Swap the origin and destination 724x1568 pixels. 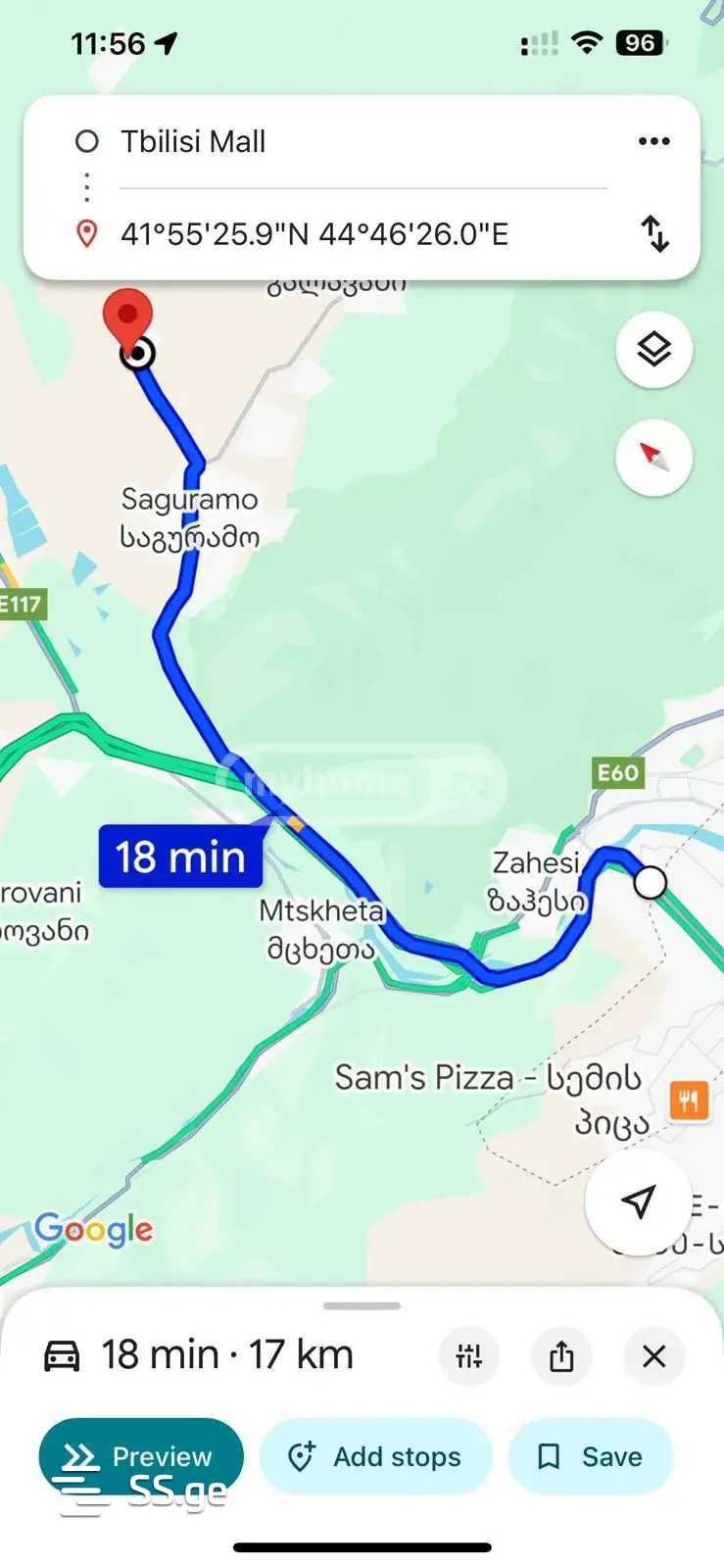tap(654, 234)
